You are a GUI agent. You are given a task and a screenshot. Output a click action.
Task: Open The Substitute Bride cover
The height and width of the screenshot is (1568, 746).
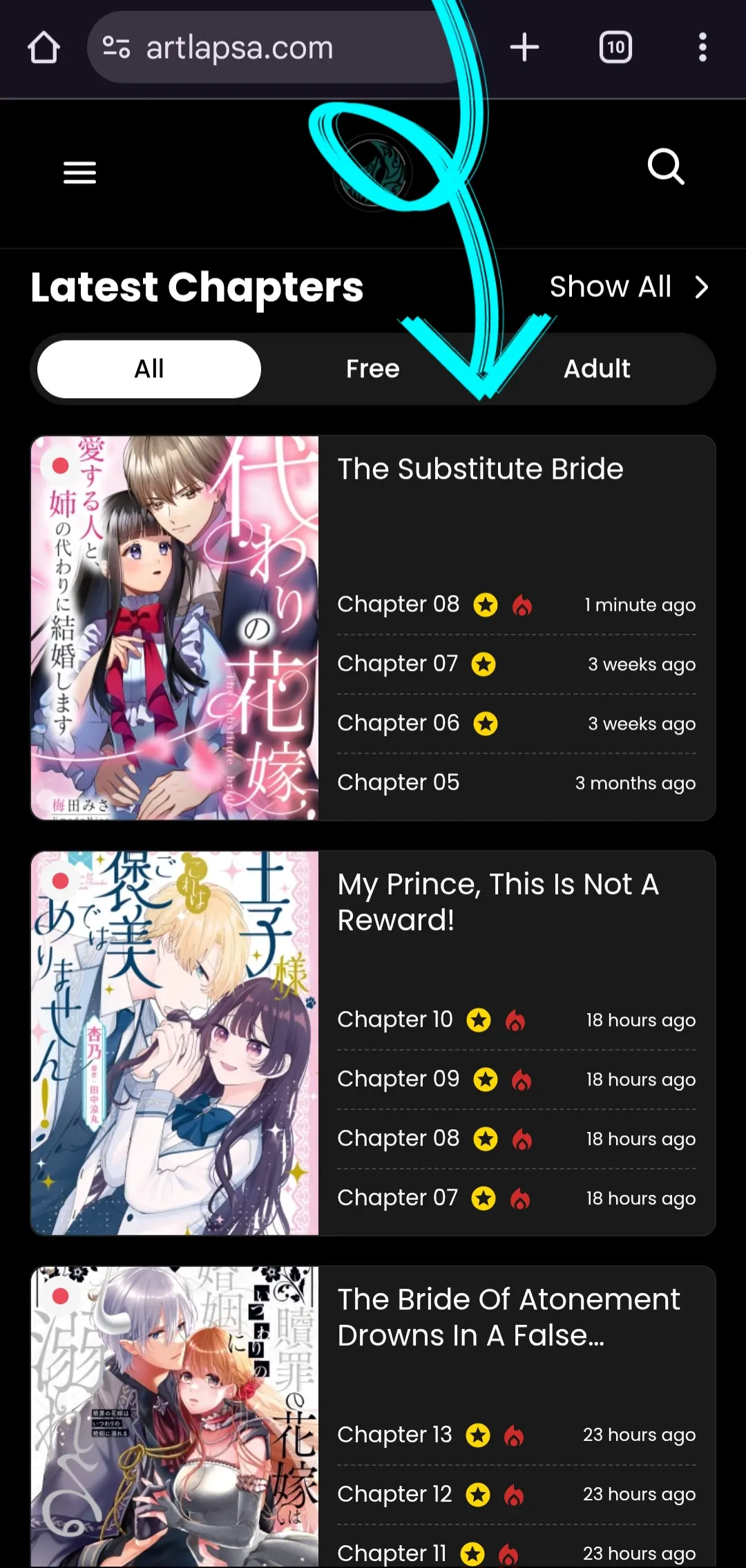[175, 627]
